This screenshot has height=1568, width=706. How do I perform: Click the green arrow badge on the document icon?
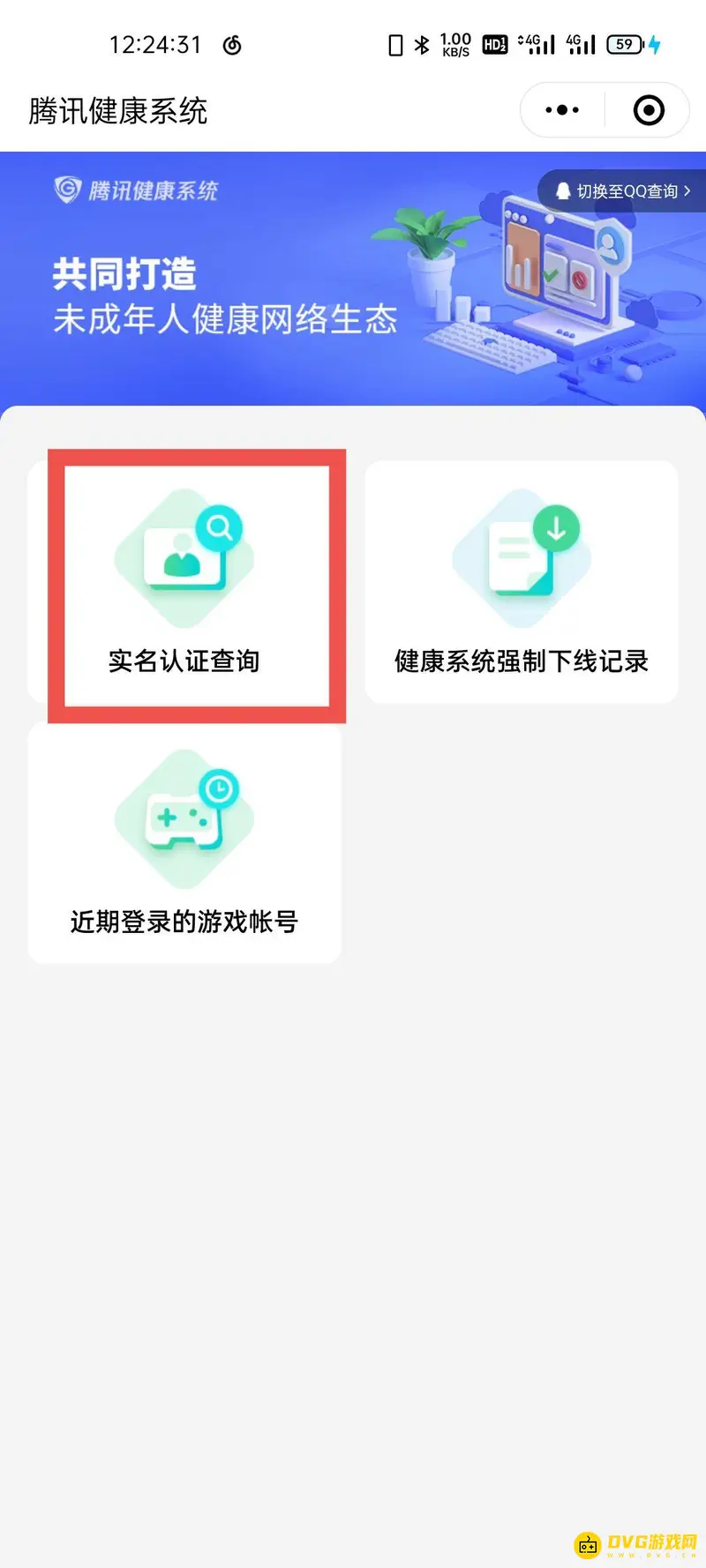coord(556,528)
